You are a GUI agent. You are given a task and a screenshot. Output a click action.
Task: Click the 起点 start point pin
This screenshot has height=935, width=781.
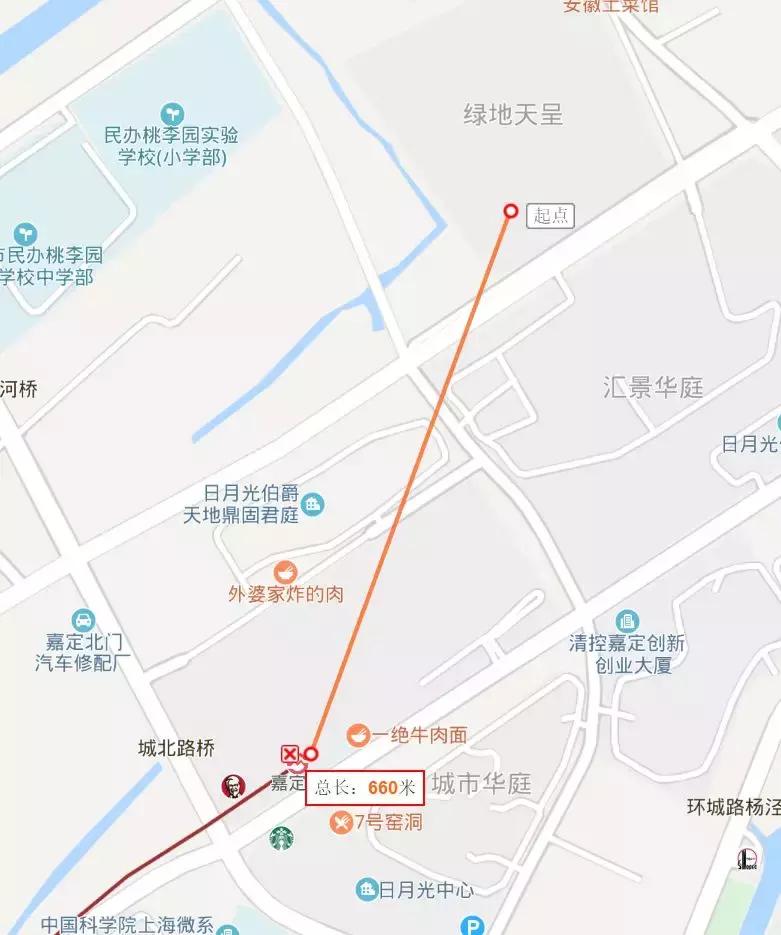pyautogui.click(x=511, y=210)
